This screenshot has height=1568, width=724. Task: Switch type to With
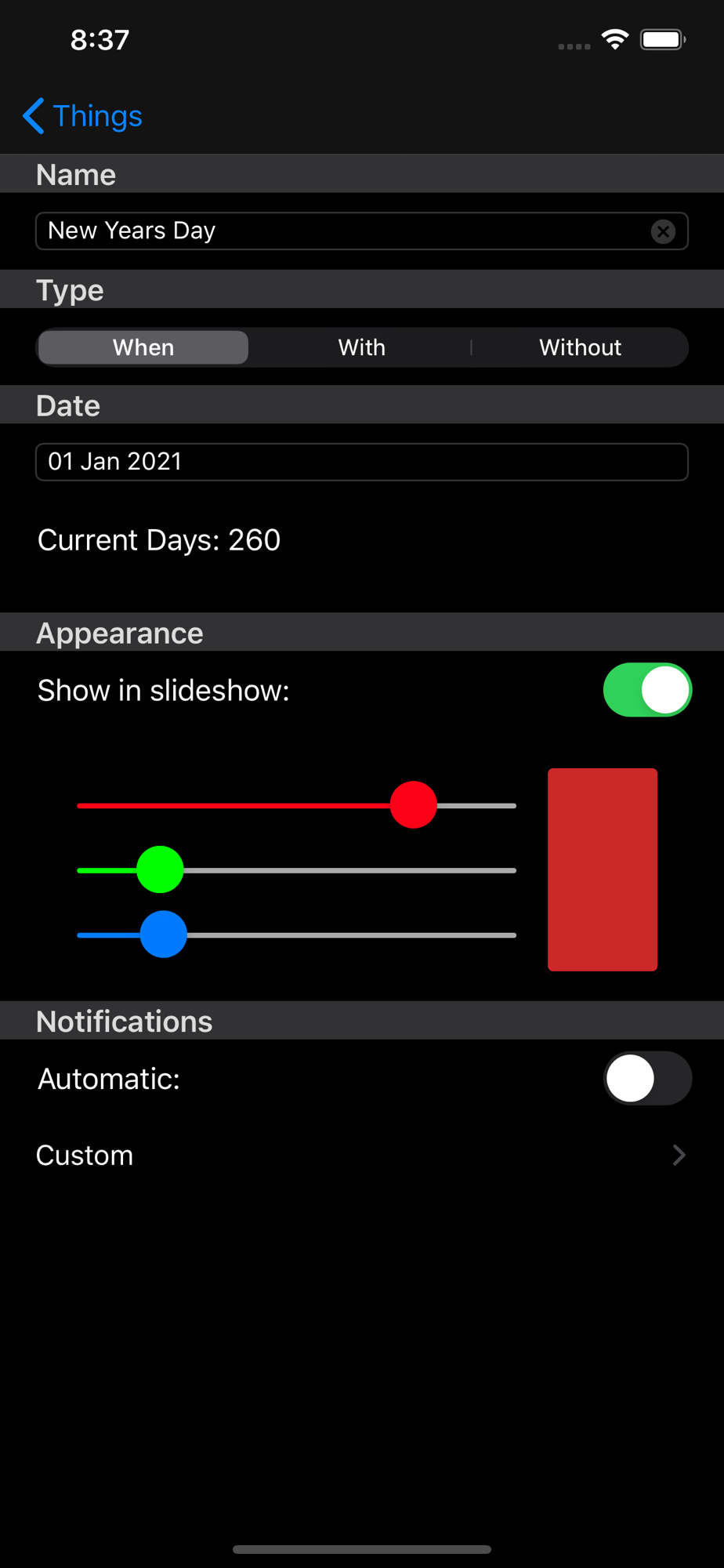pyautogui.click(x=361, y=347)
